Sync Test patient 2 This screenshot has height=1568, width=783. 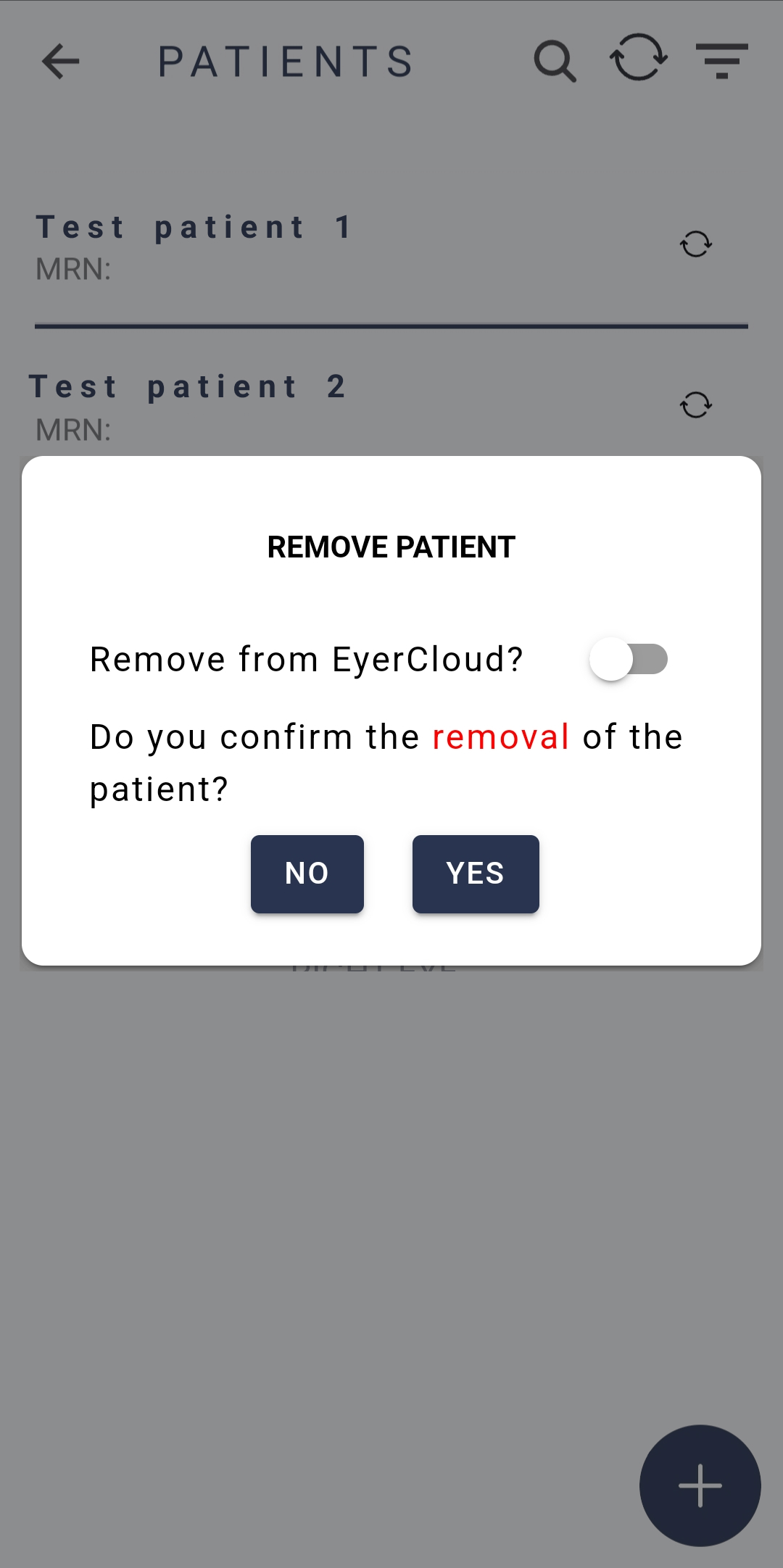696,405
